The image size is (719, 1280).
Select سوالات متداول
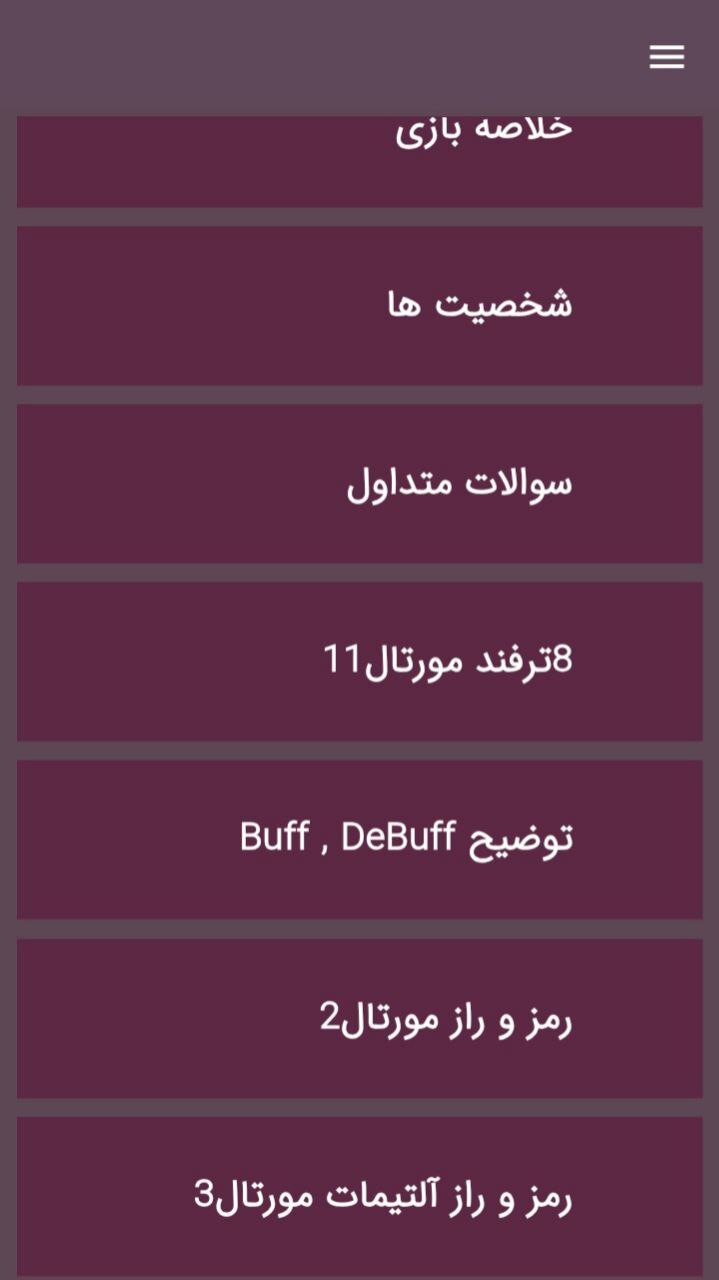(359, 484)
